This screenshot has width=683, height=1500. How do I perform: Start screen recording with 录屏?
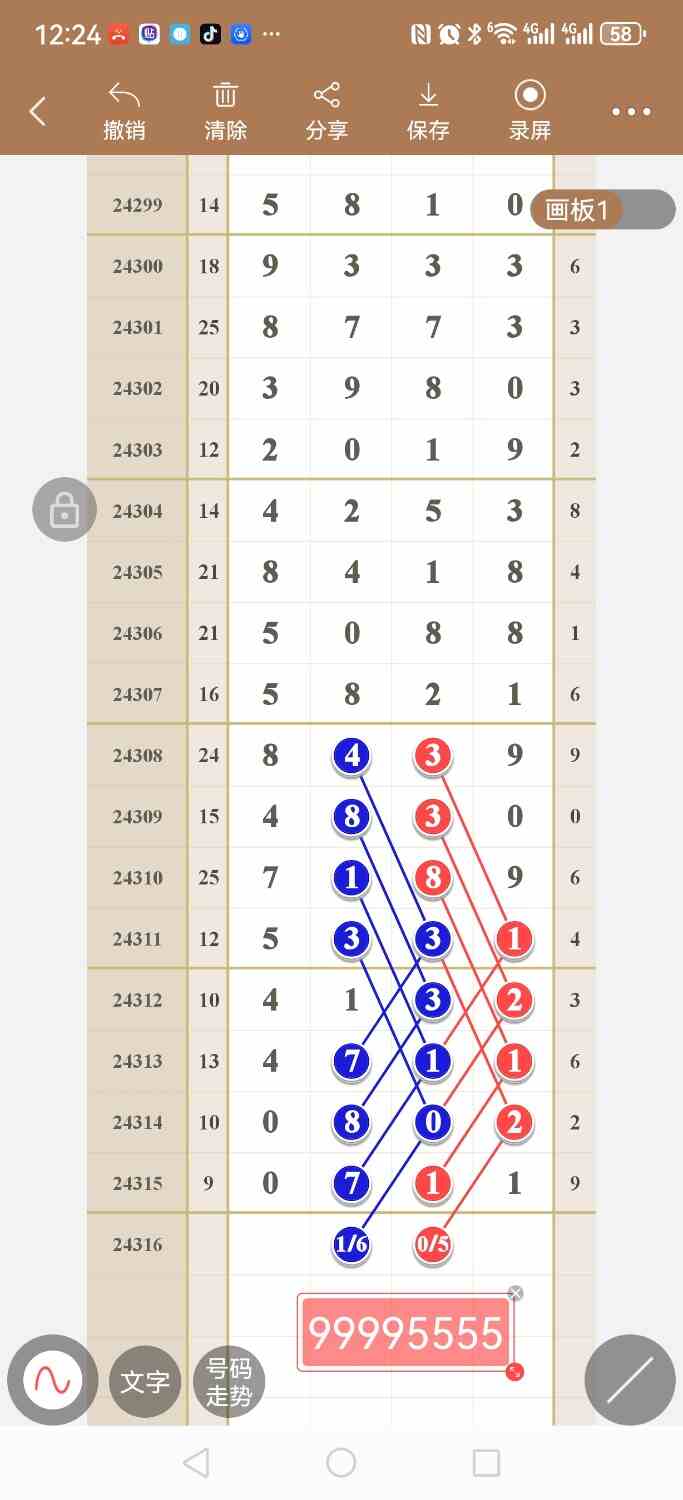pos(530,111)
